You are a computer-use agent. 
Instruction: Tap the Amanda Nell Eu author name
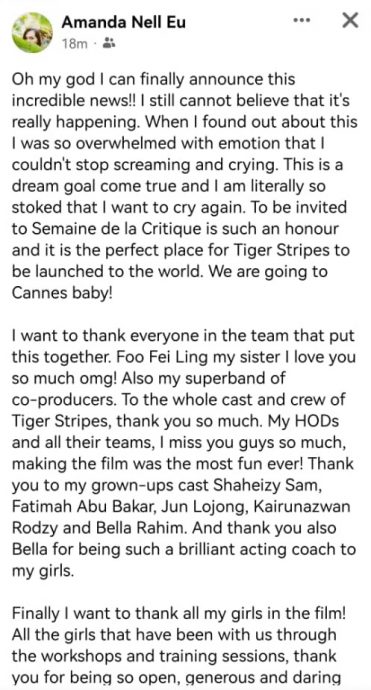[x=124, y=22]
